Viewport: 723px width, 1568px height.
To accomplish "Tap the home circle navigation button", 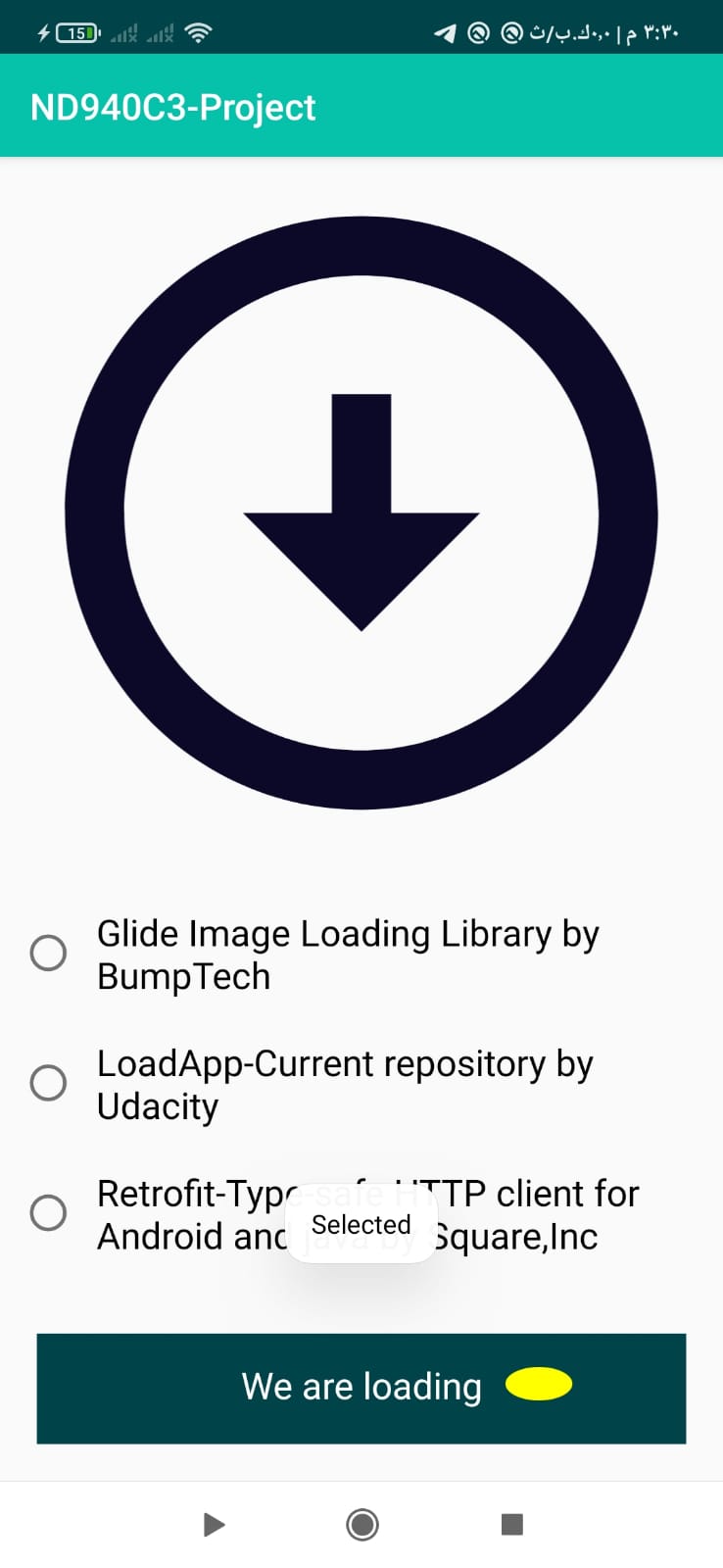I will (361, 1525).
